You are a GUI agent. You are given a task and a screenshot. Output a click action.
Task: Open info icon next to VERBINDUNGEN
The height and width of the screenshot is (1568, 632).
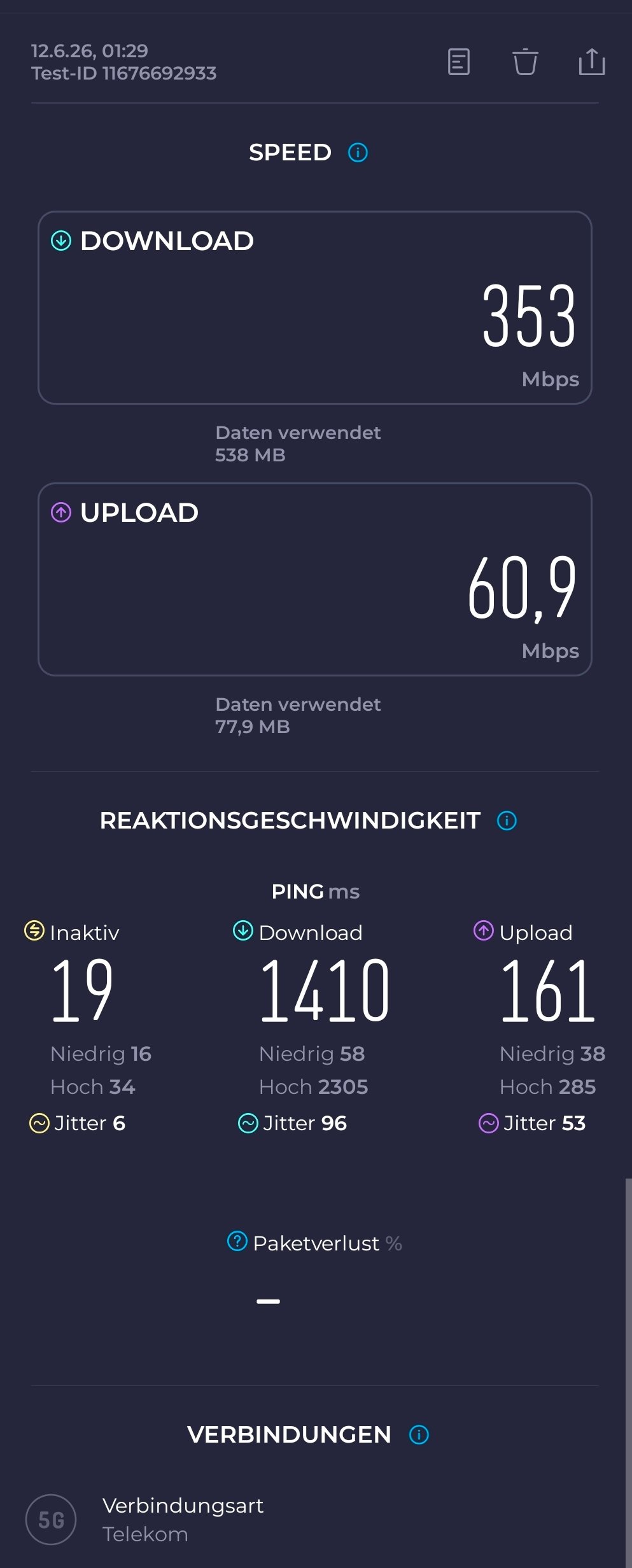[419, 1435]
